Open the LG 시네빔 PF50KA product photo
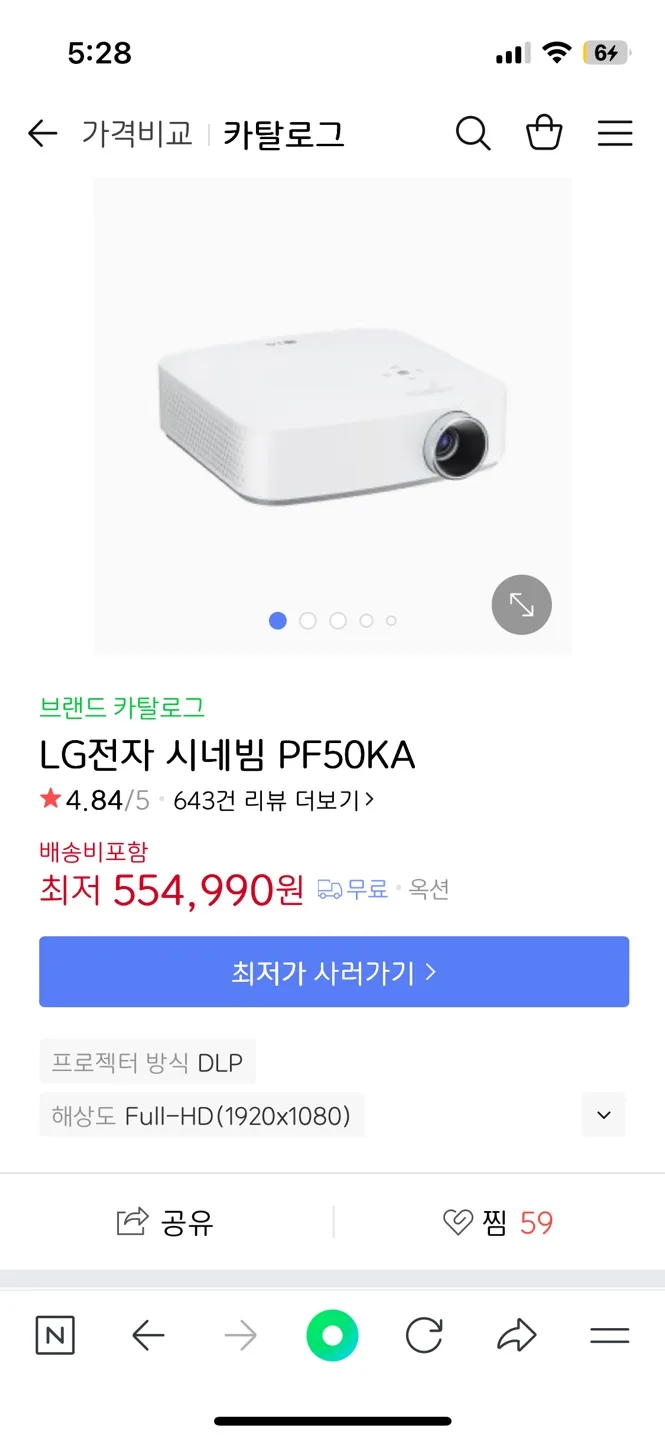This screenshot has height=1440, width=665. 332,410
